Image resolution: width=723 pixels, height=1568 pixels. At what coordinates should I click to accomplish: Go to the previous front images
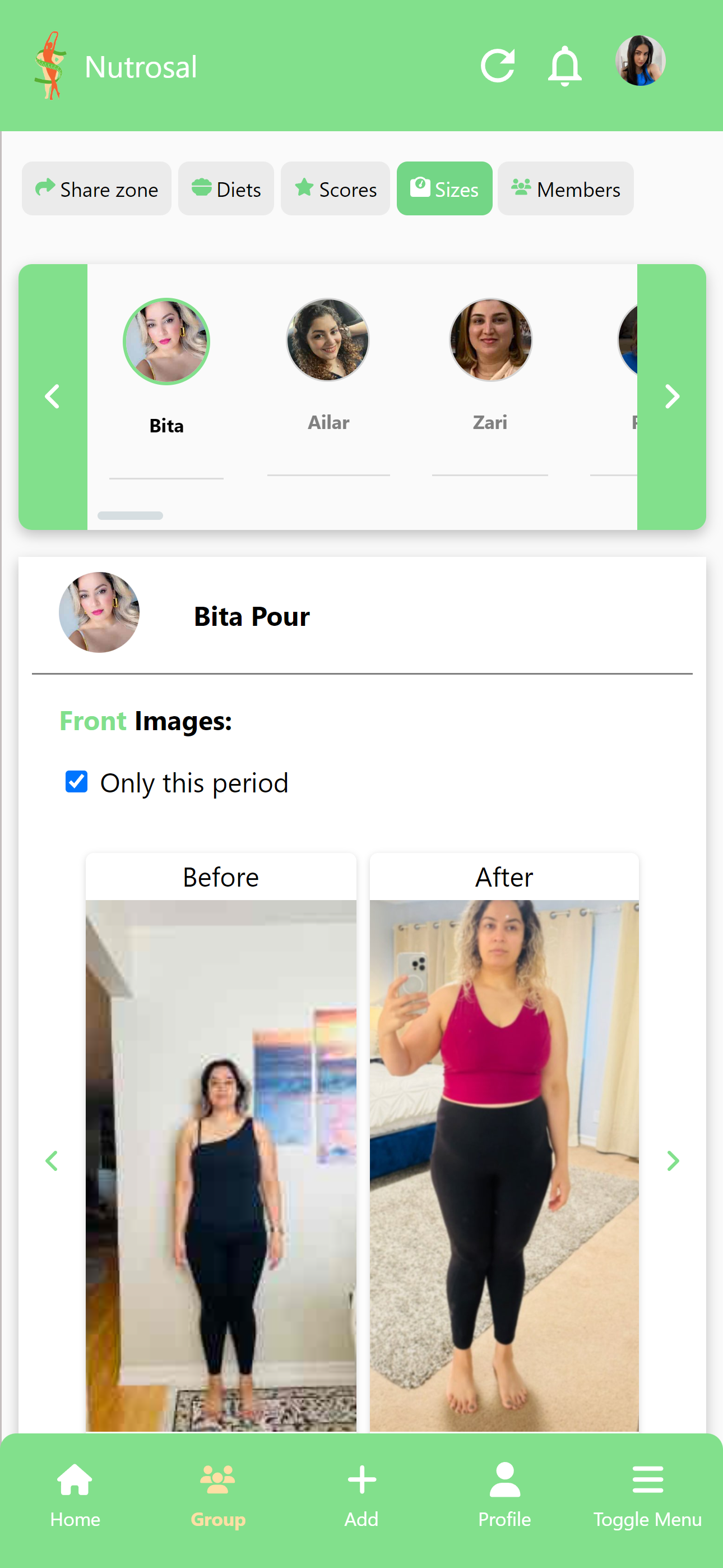click(52, 1161)
